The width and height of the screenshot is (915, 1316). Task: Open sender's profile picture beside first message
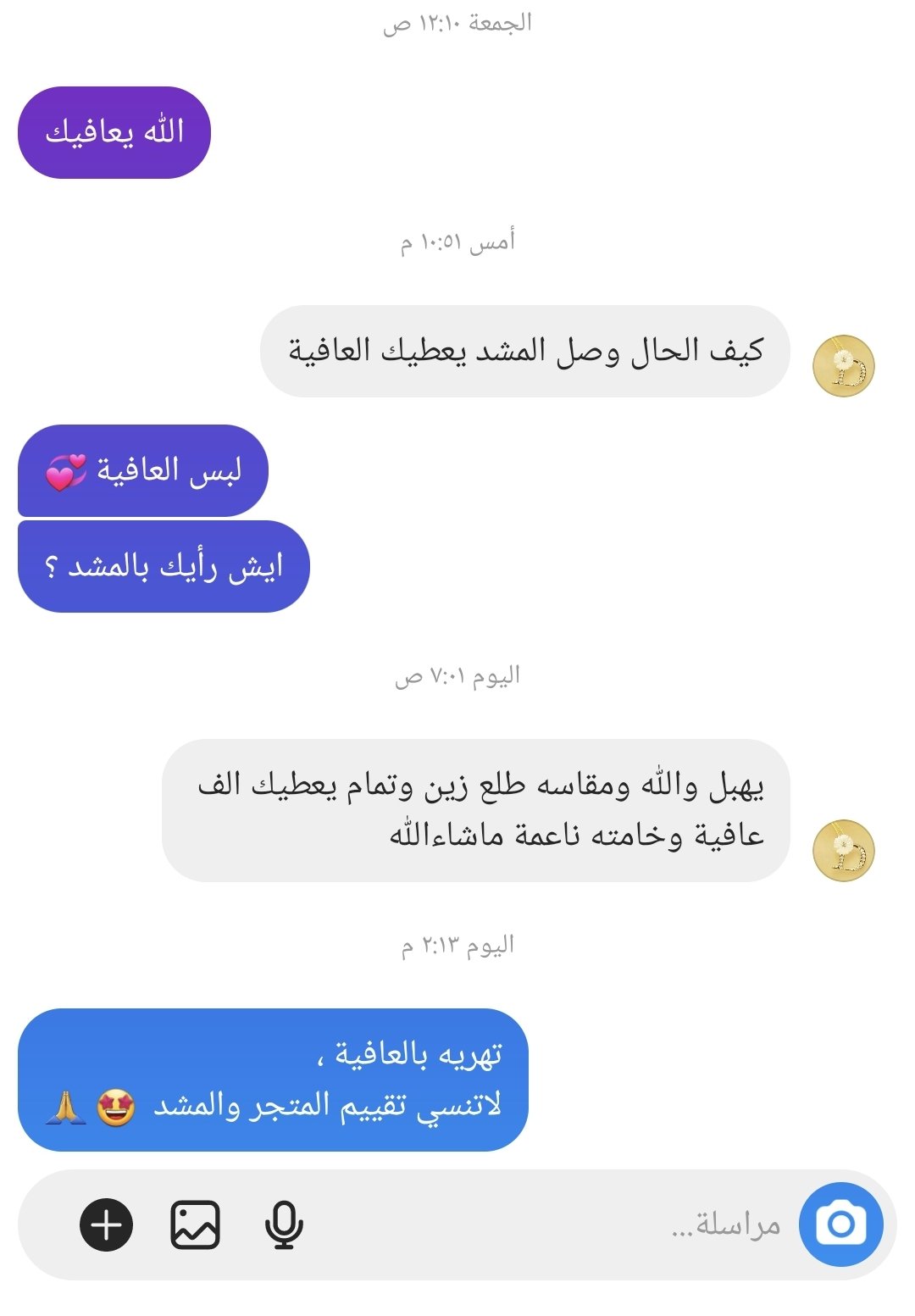click(843, 366)
